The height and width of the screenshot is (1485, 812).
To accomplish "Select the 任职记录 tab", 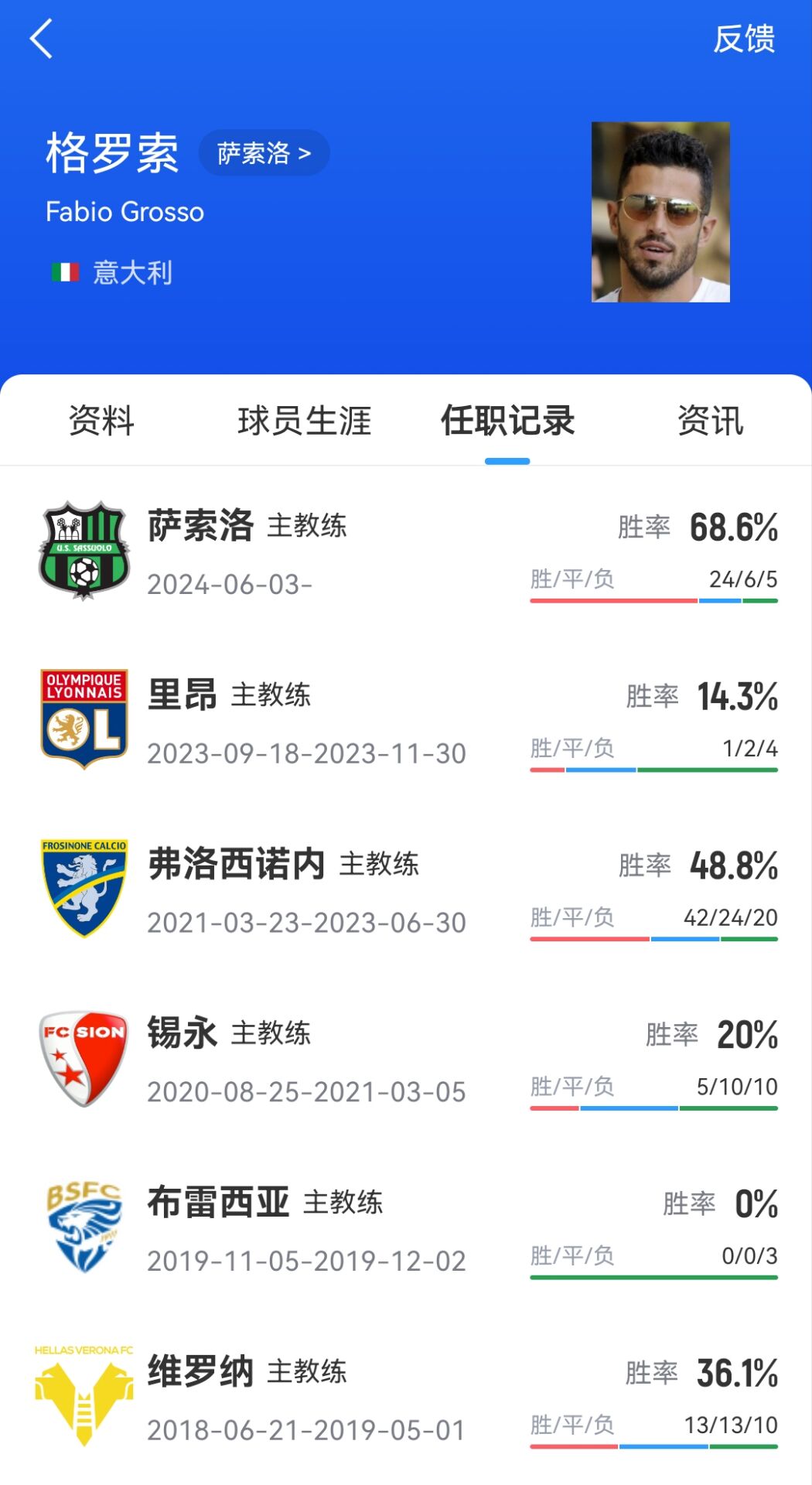I will [x=507, y=421].
